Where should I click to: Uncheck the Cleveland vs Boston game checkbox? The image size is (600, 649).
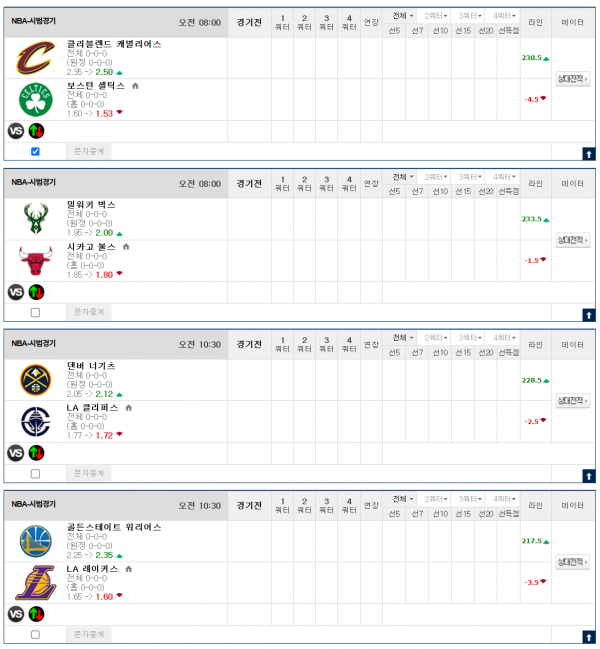point(36,151)
